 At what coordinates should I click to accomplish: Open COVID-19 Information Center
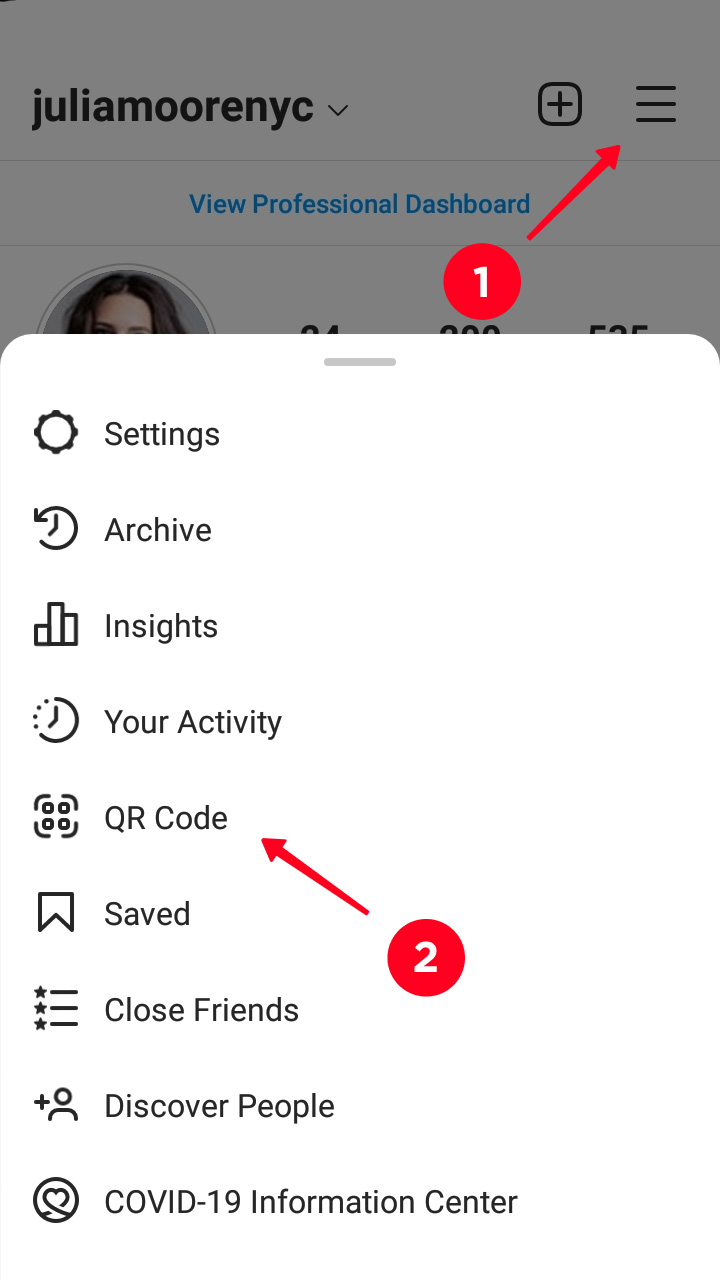coord(360,1202)
